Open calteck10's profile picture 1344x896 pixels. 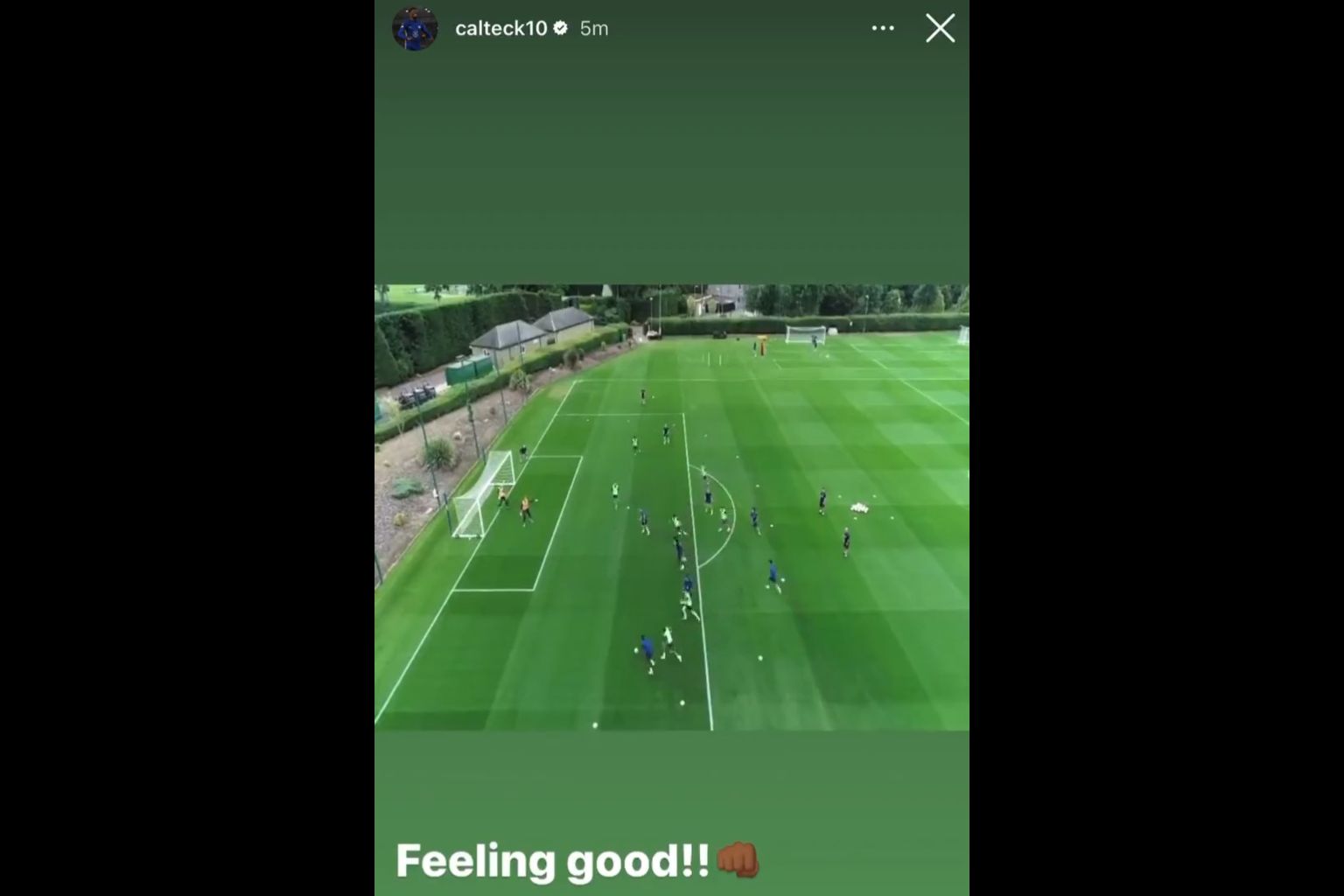415,28
